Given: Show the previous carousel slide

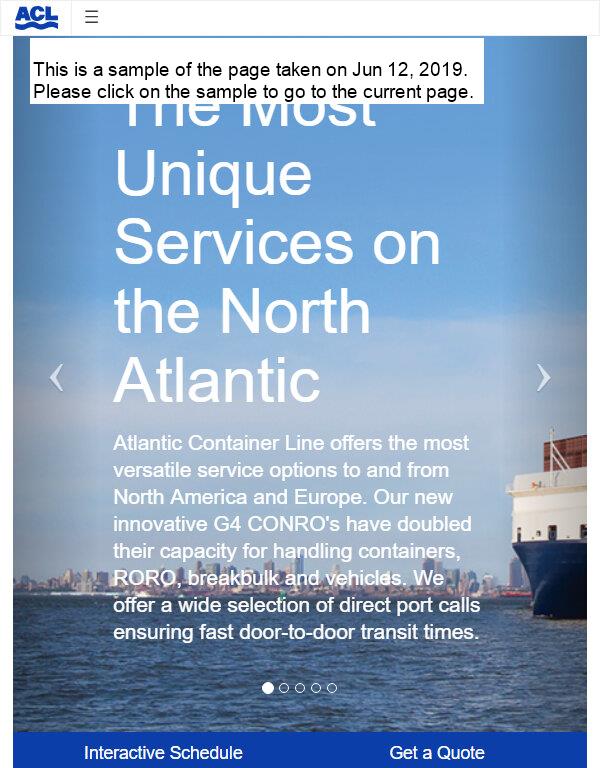Looking at the screenshot, I should [x=57, y=377].
